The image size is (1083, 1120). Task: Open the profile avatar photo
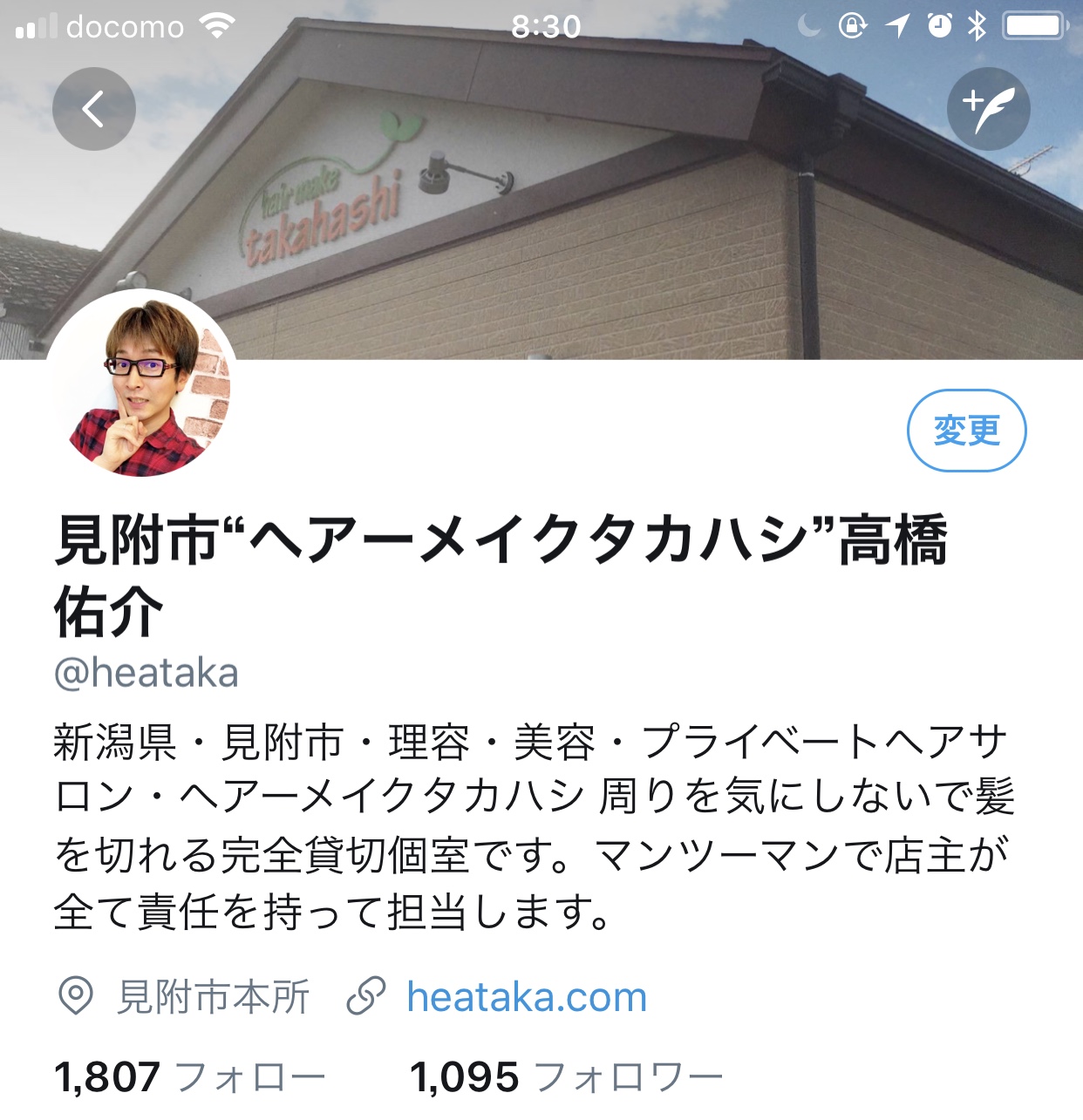click(141, 385)
